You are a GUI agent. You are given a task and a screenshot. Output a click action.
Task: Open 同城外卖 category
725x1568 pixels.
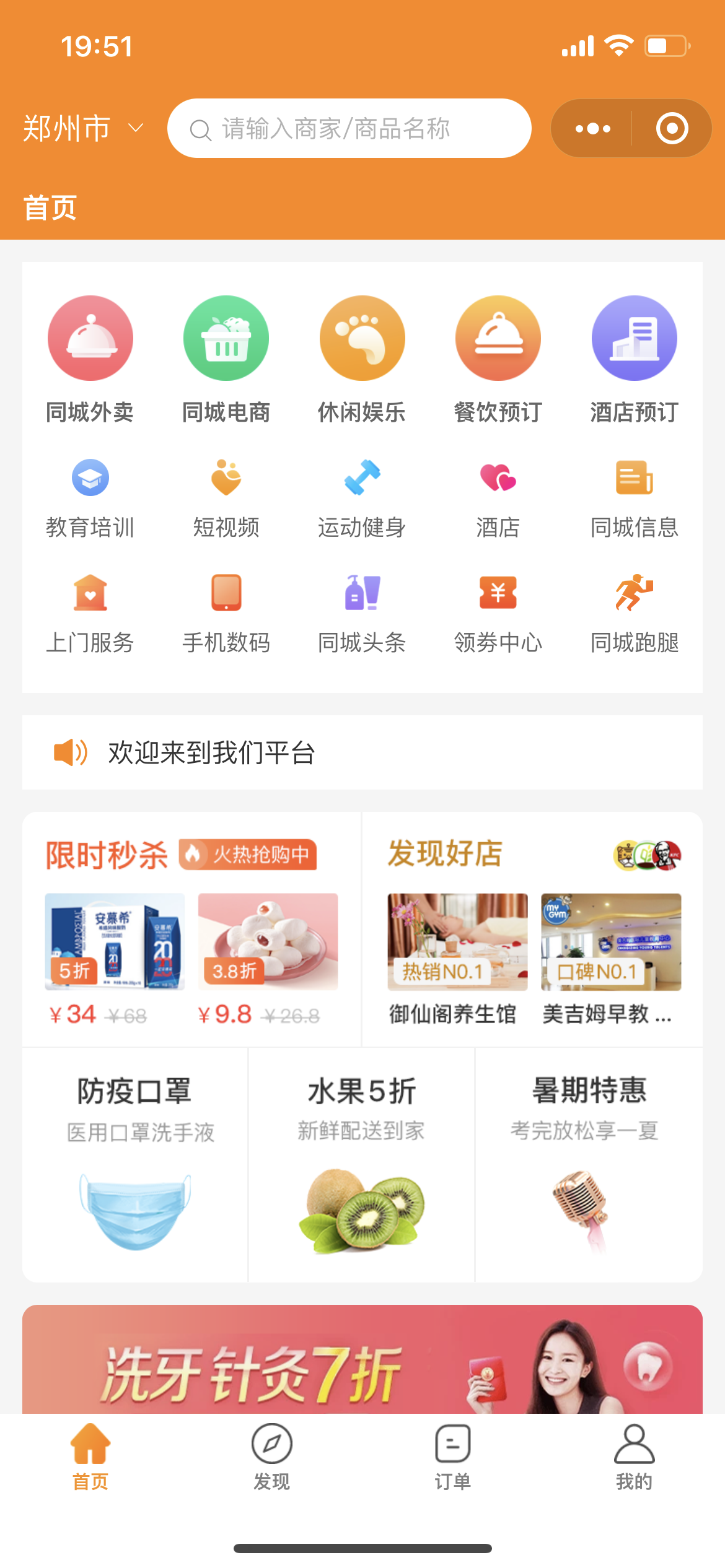tap(90, 359)
